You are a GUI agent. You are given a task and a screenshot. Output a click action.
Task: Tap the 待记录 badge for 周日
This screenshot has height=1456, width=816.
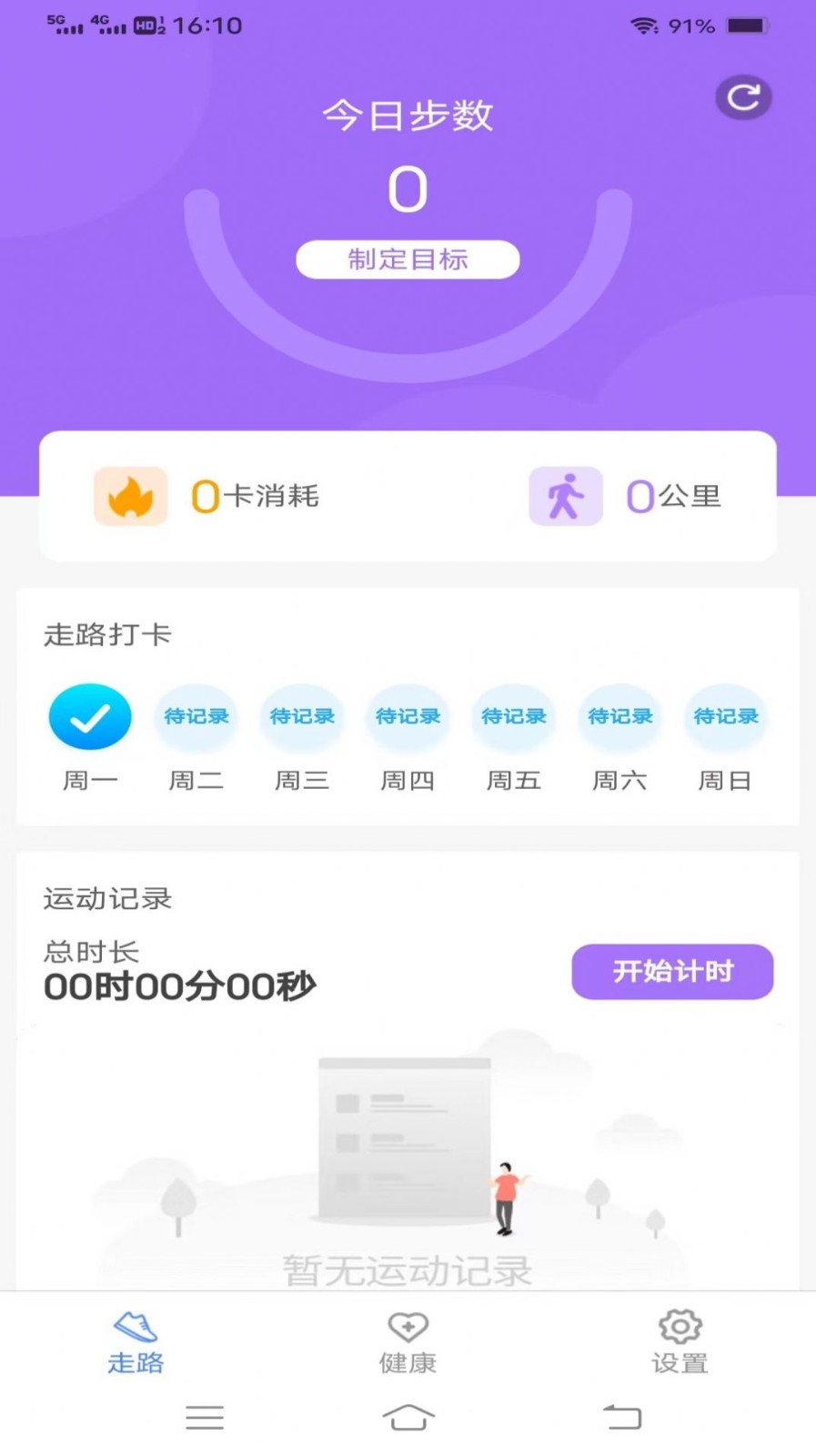[725, 716]
